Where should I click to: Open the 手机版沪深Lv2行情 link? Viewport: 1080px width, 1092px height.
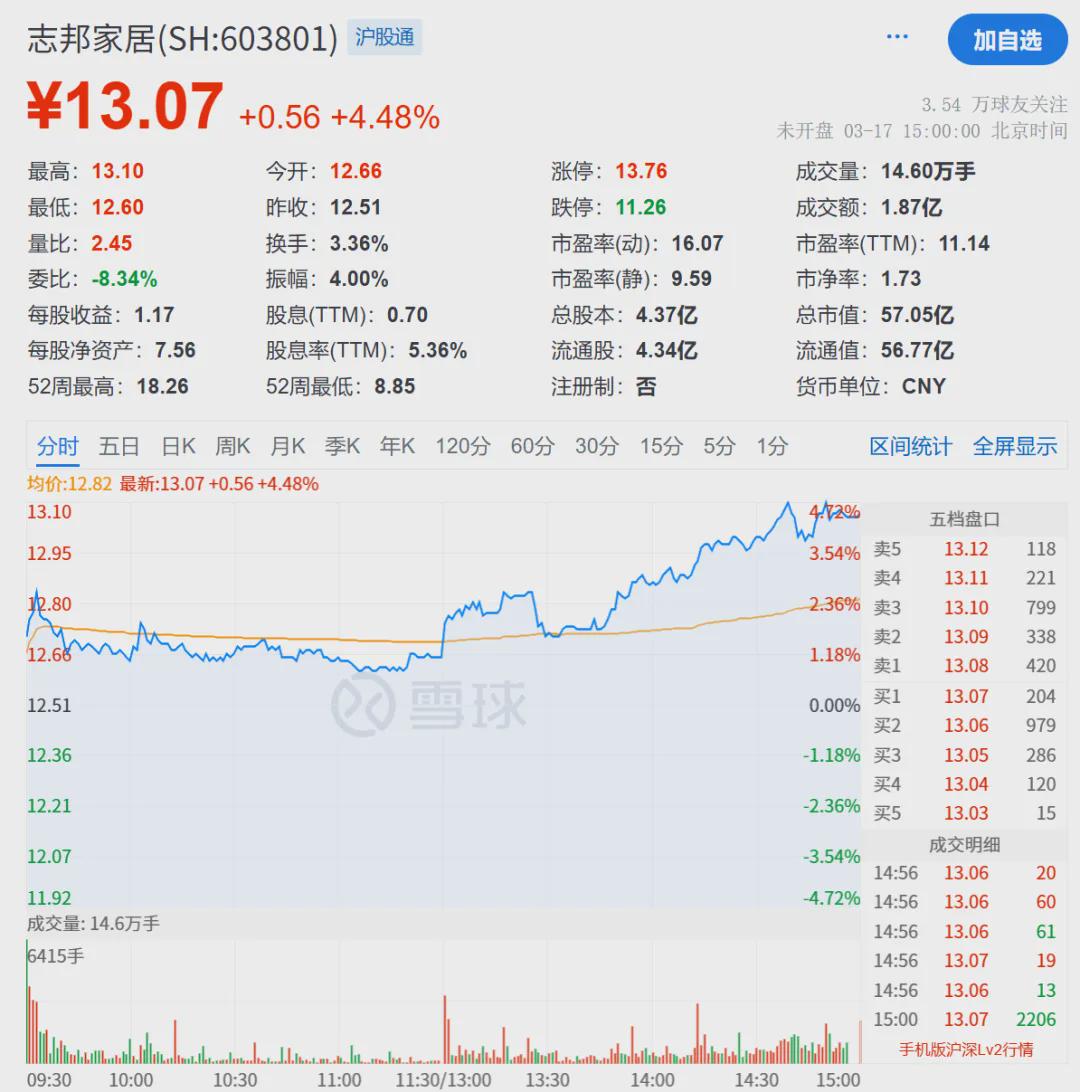966,1050
